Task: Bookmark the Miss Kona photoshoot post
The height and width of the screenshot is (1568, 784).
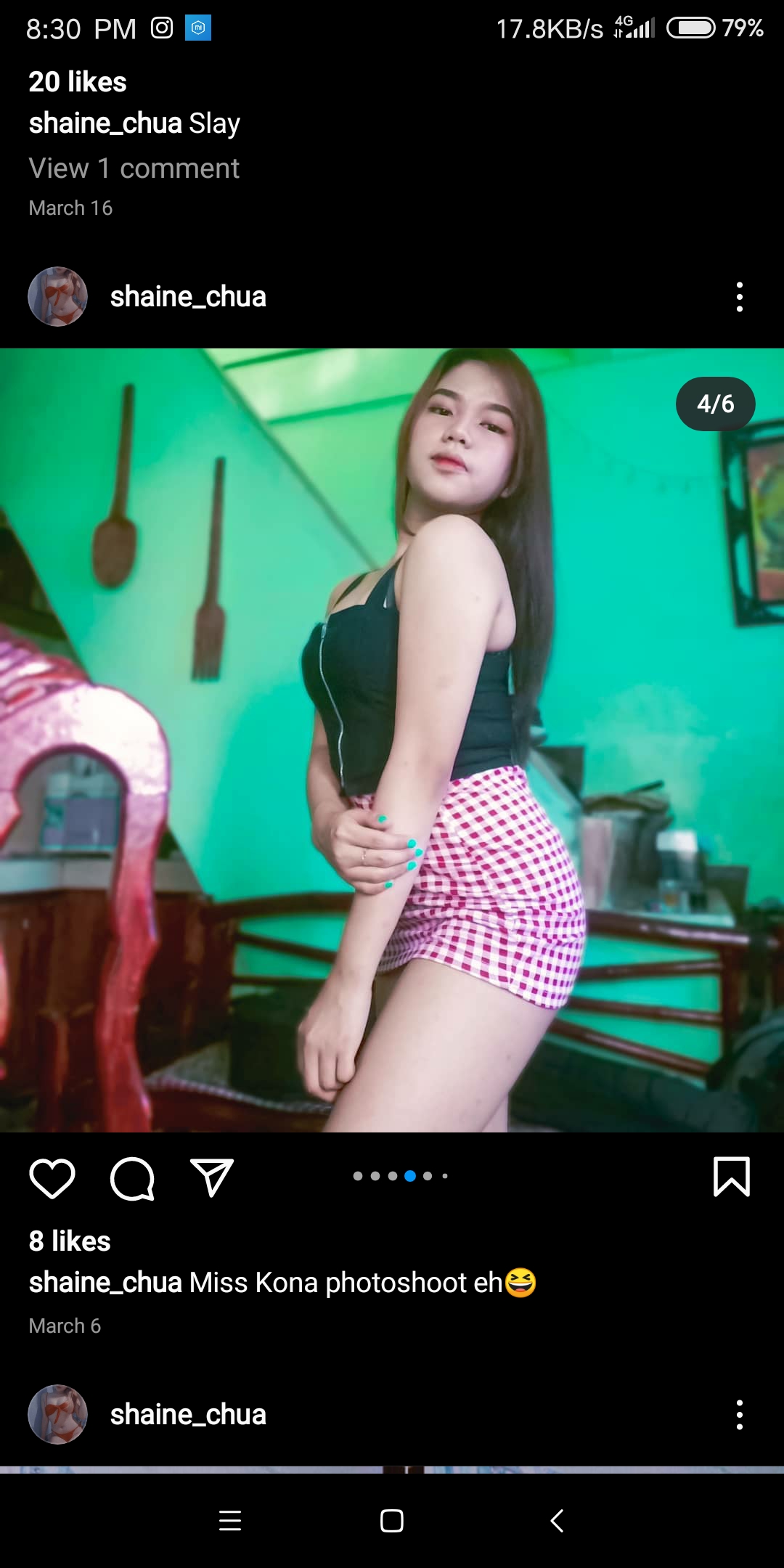Action: (732, 1177)
